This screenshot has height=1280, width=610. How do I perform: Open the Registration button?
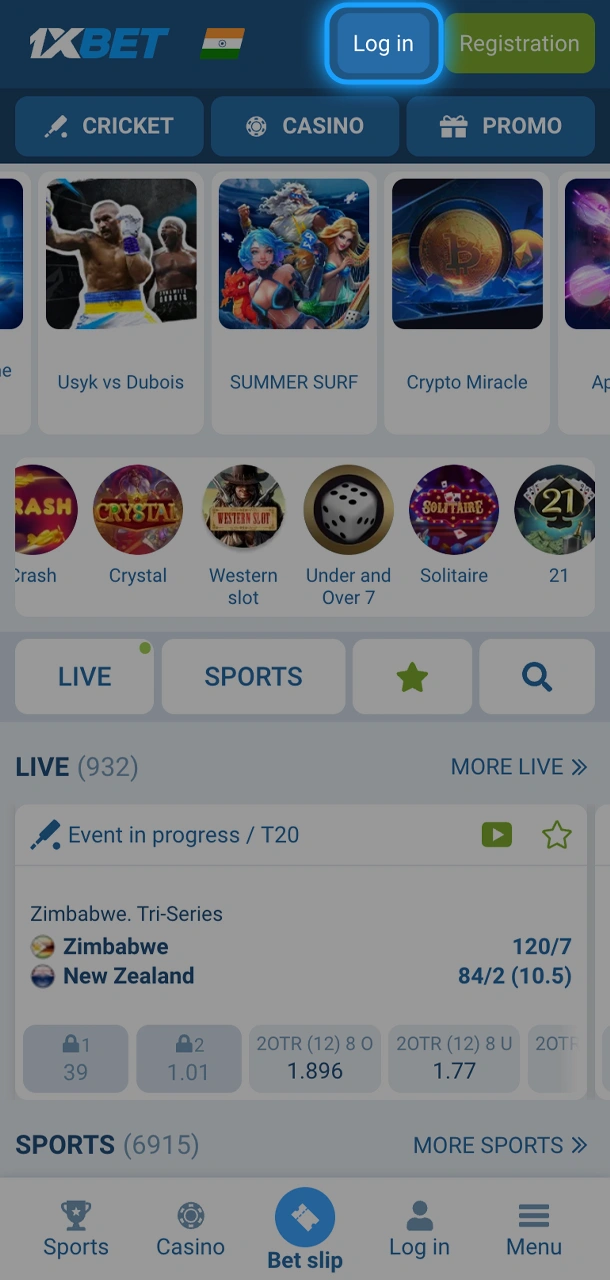pos(519,43)
